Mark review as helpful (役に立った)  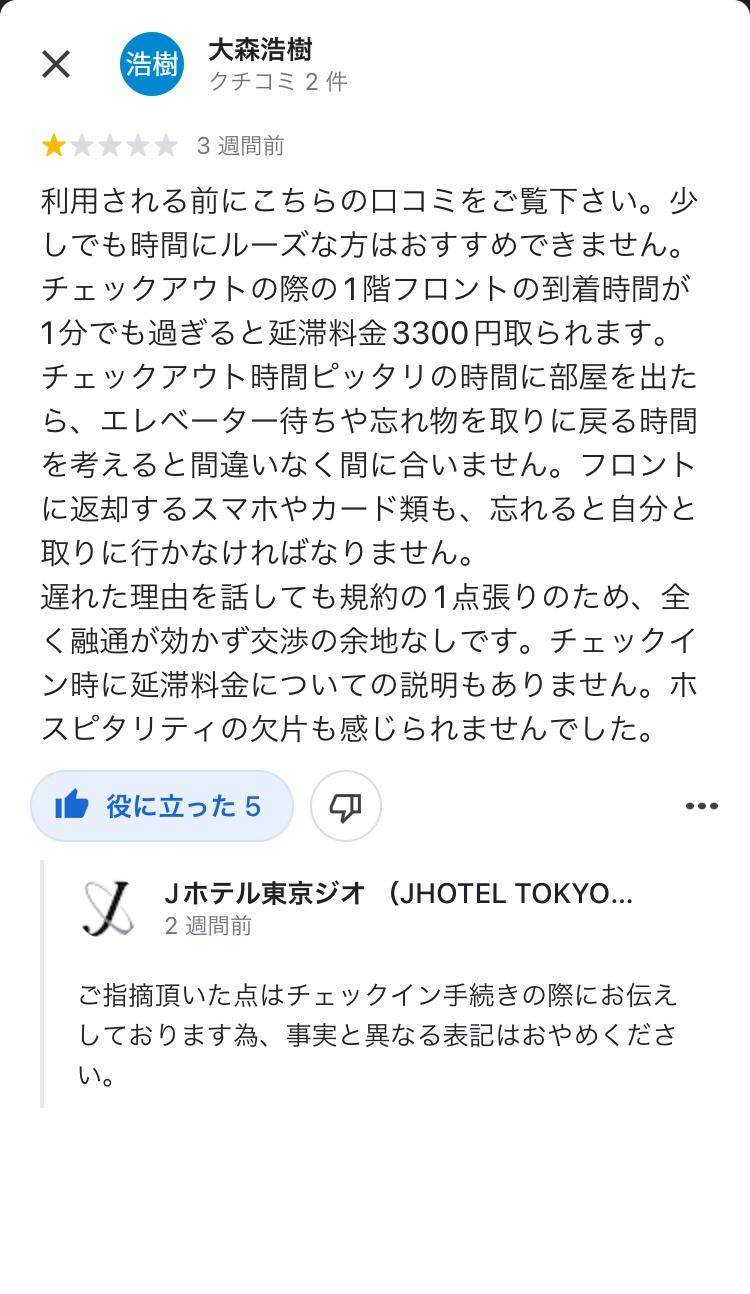pyautogui.click(x=161, y=806)
